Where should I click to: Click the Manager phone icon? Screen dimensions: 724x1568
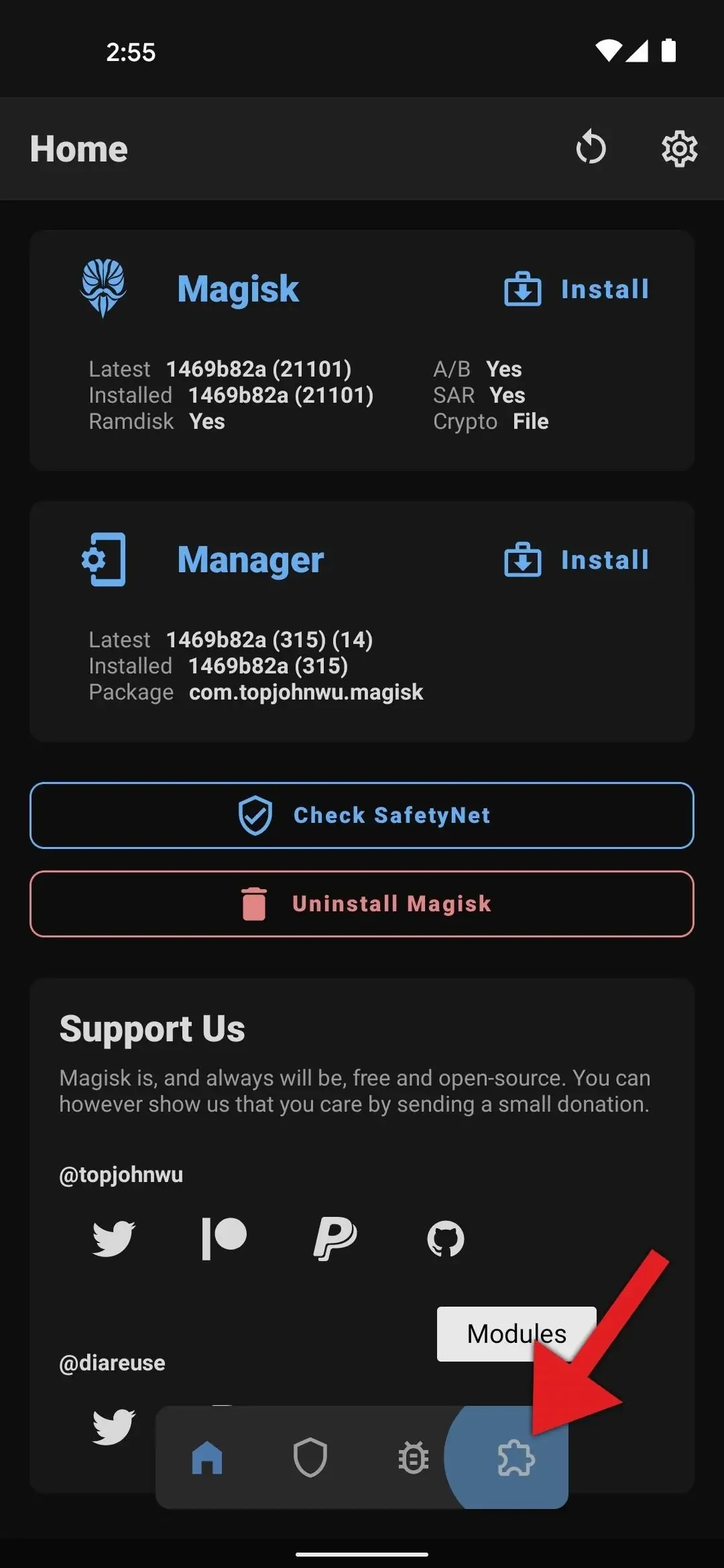tap(105, 560)
